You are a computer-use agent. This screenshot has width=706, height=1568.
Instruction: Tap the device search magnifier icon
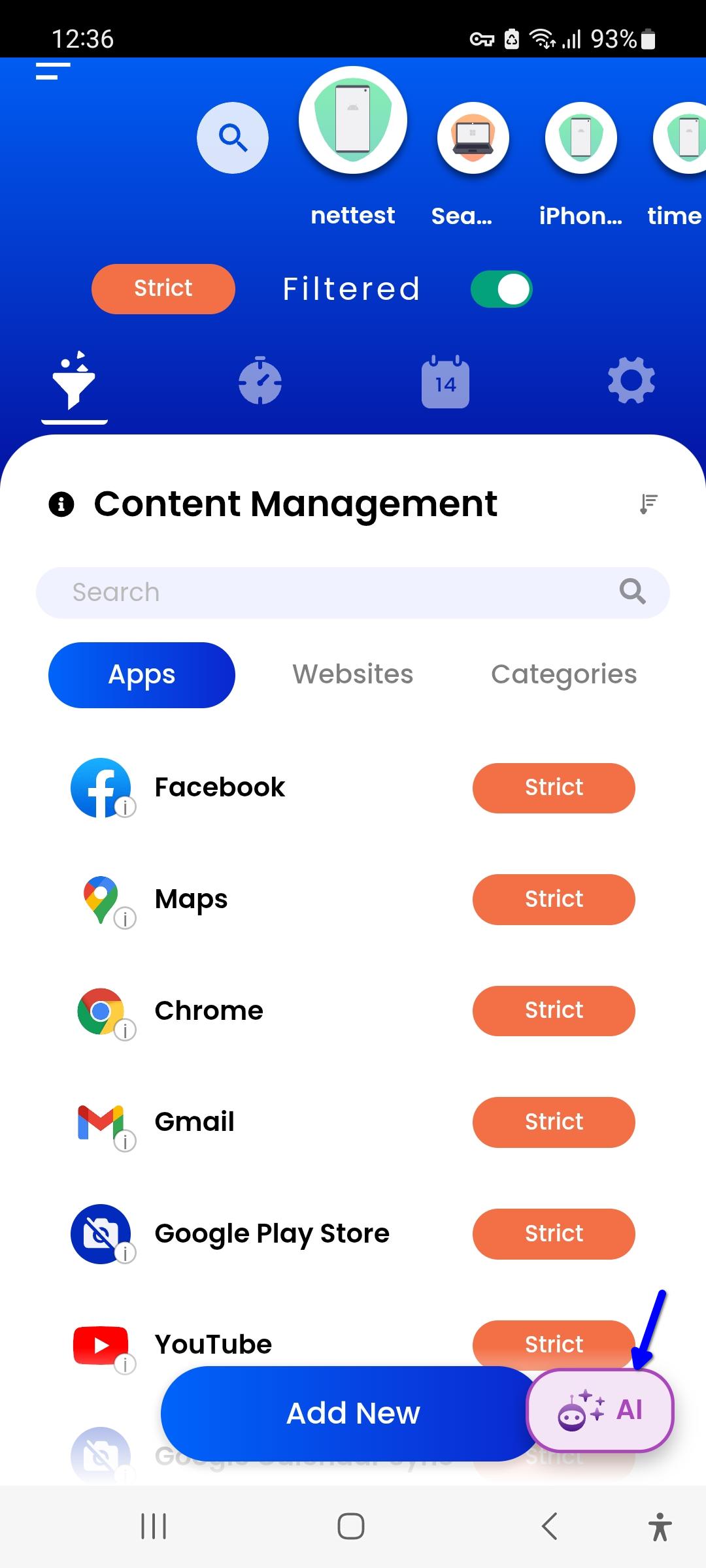[233, 138]
